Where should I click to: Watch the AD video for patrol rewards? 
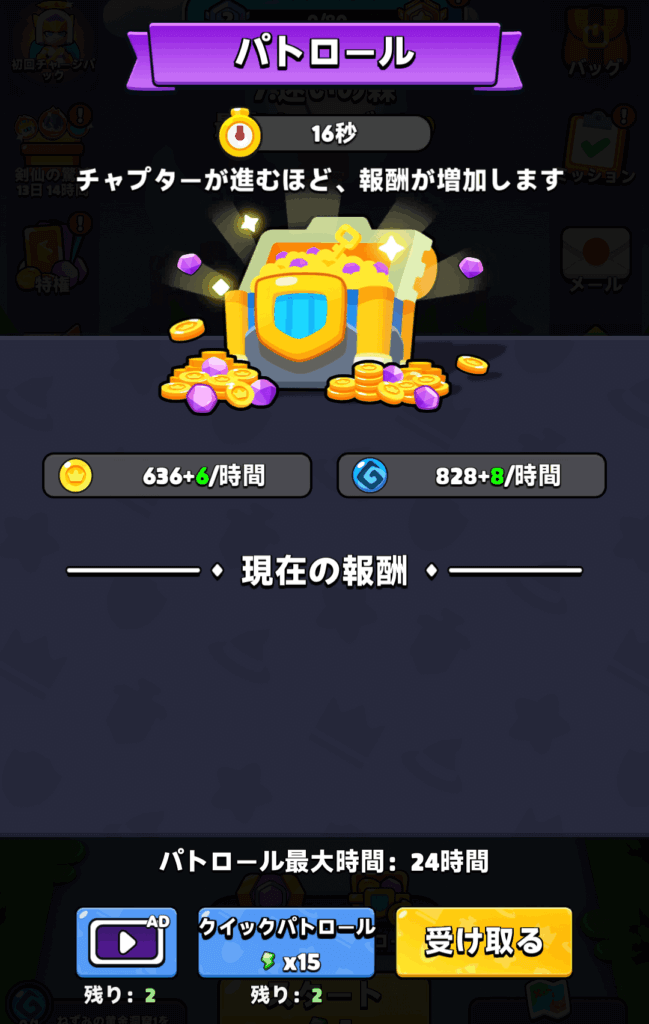(127, 942)
